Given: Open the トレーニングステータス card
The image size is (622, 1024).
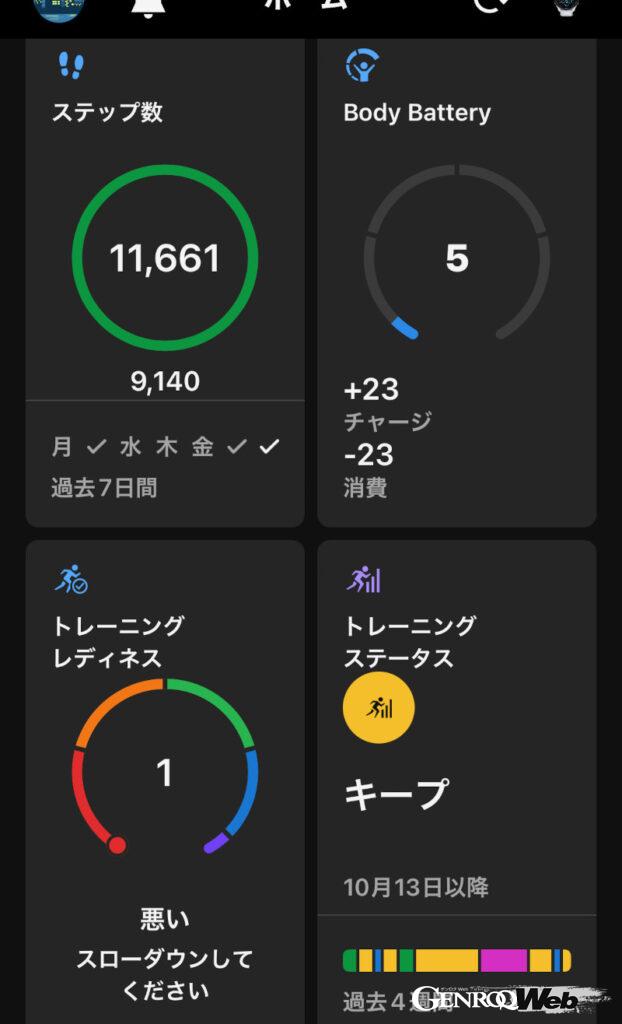Looking at the screenshot, I should pyautogui.click(x=457, y=780).
